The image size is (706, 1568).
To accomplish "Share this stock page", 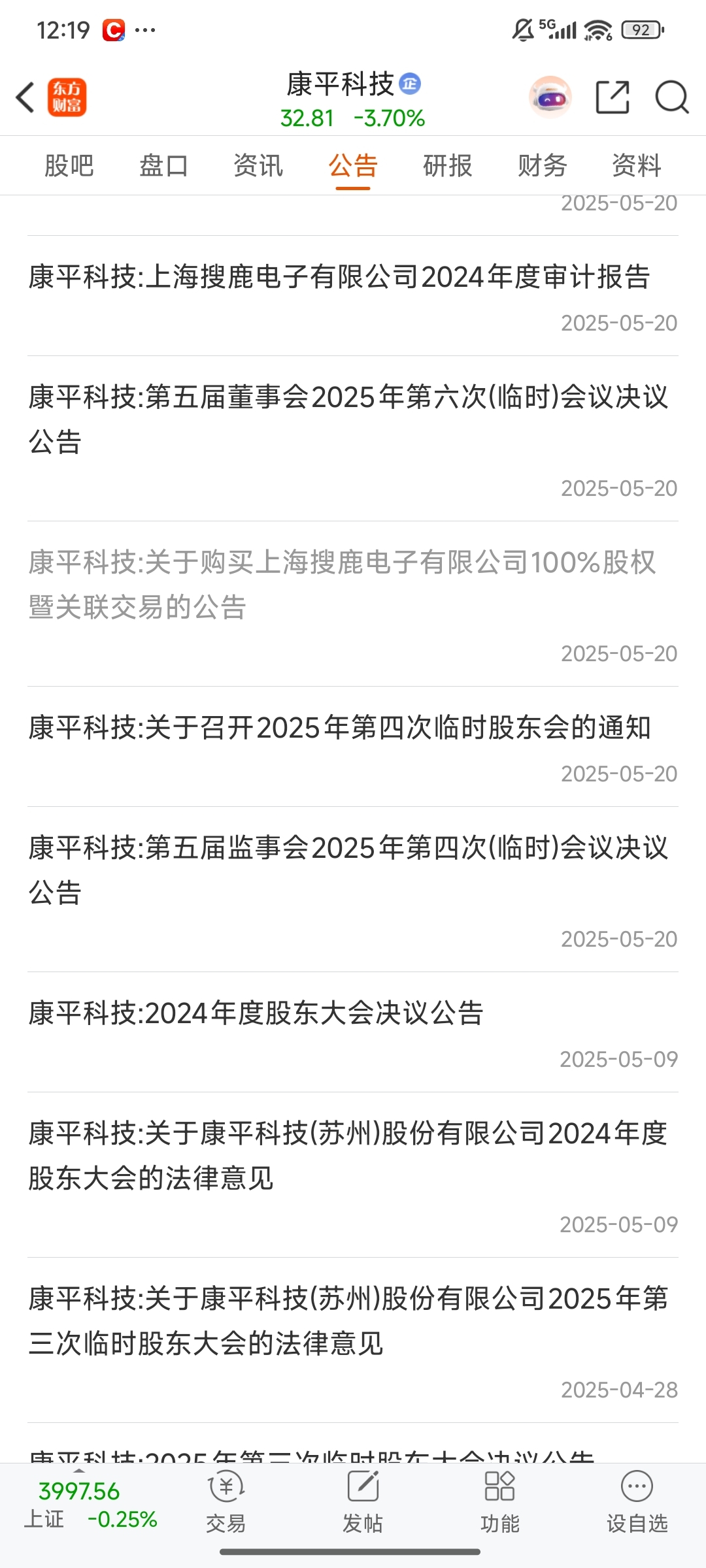I will [613, 98].
